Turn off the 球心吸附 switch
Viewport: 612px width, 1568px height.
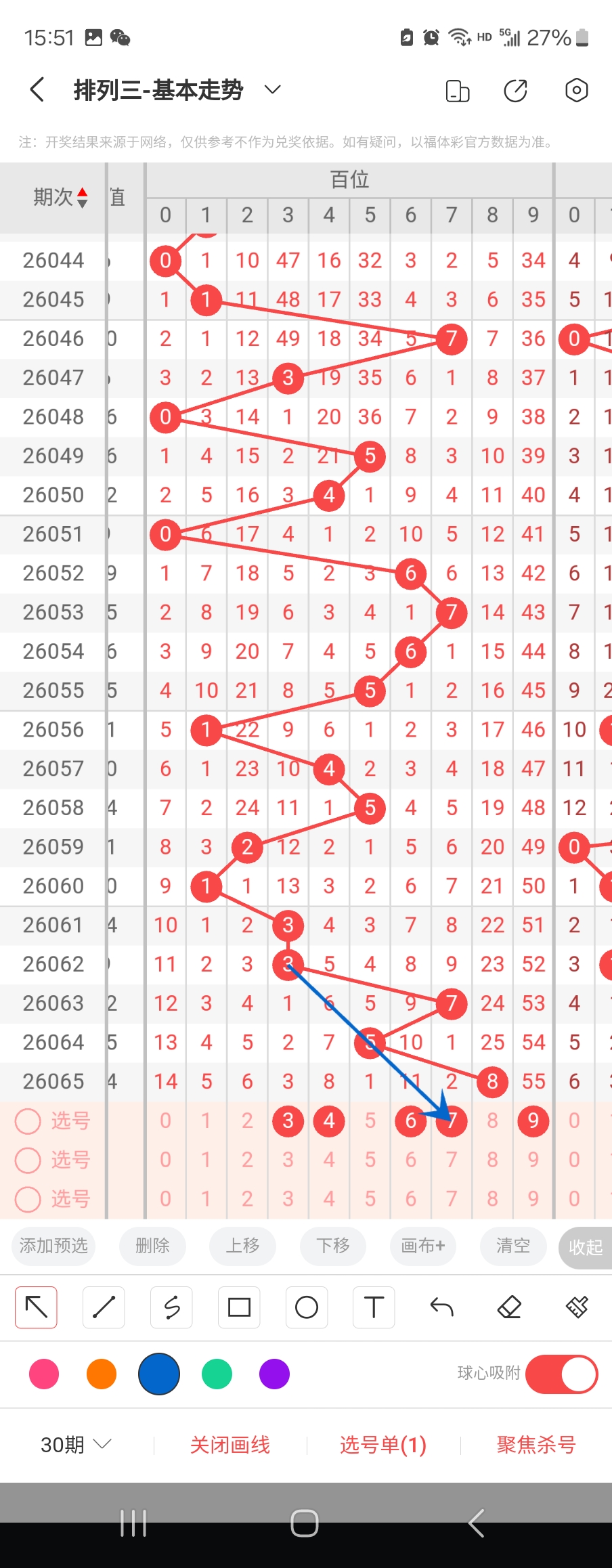(561, 1374)
